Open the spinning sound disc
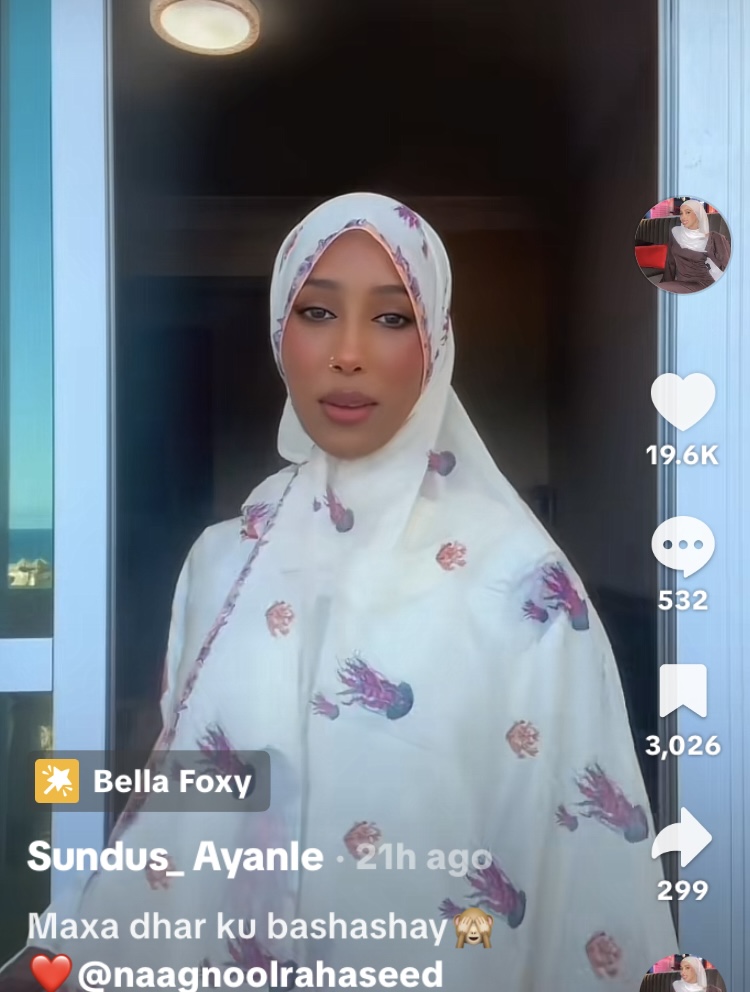 [683, 975]
